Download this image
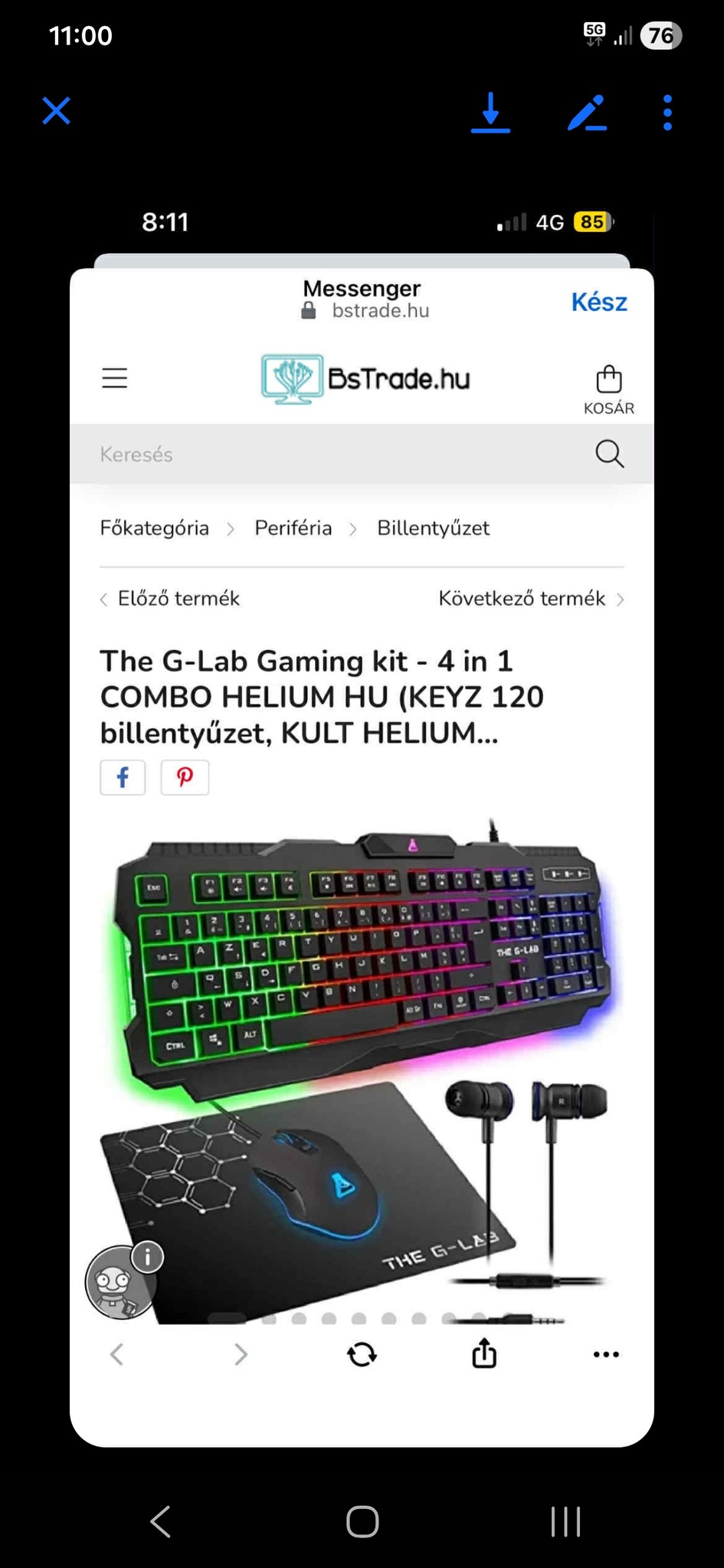 click(x=490, y=113)
